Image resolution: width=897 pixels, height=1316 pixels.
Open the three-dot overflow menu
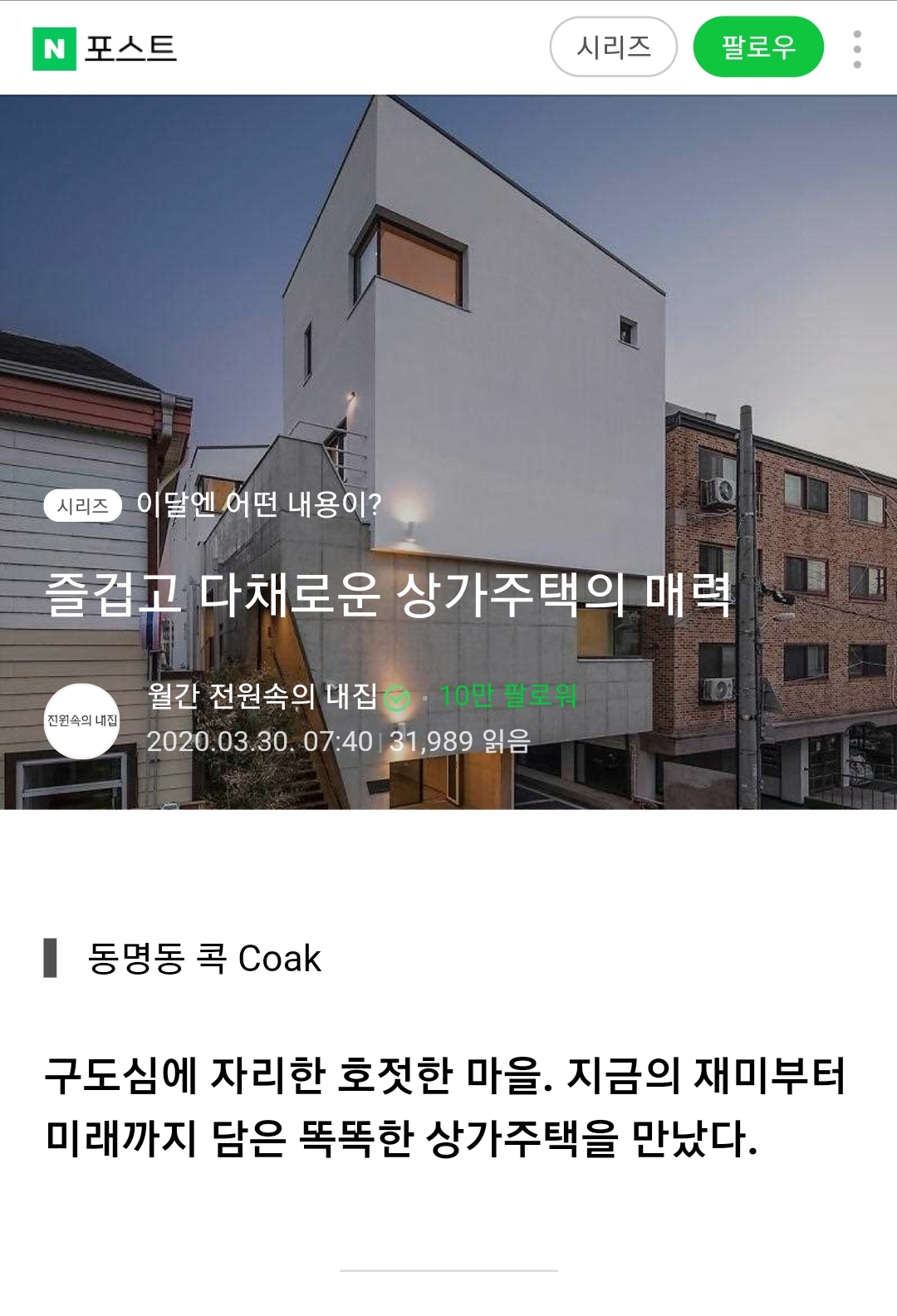857,49
